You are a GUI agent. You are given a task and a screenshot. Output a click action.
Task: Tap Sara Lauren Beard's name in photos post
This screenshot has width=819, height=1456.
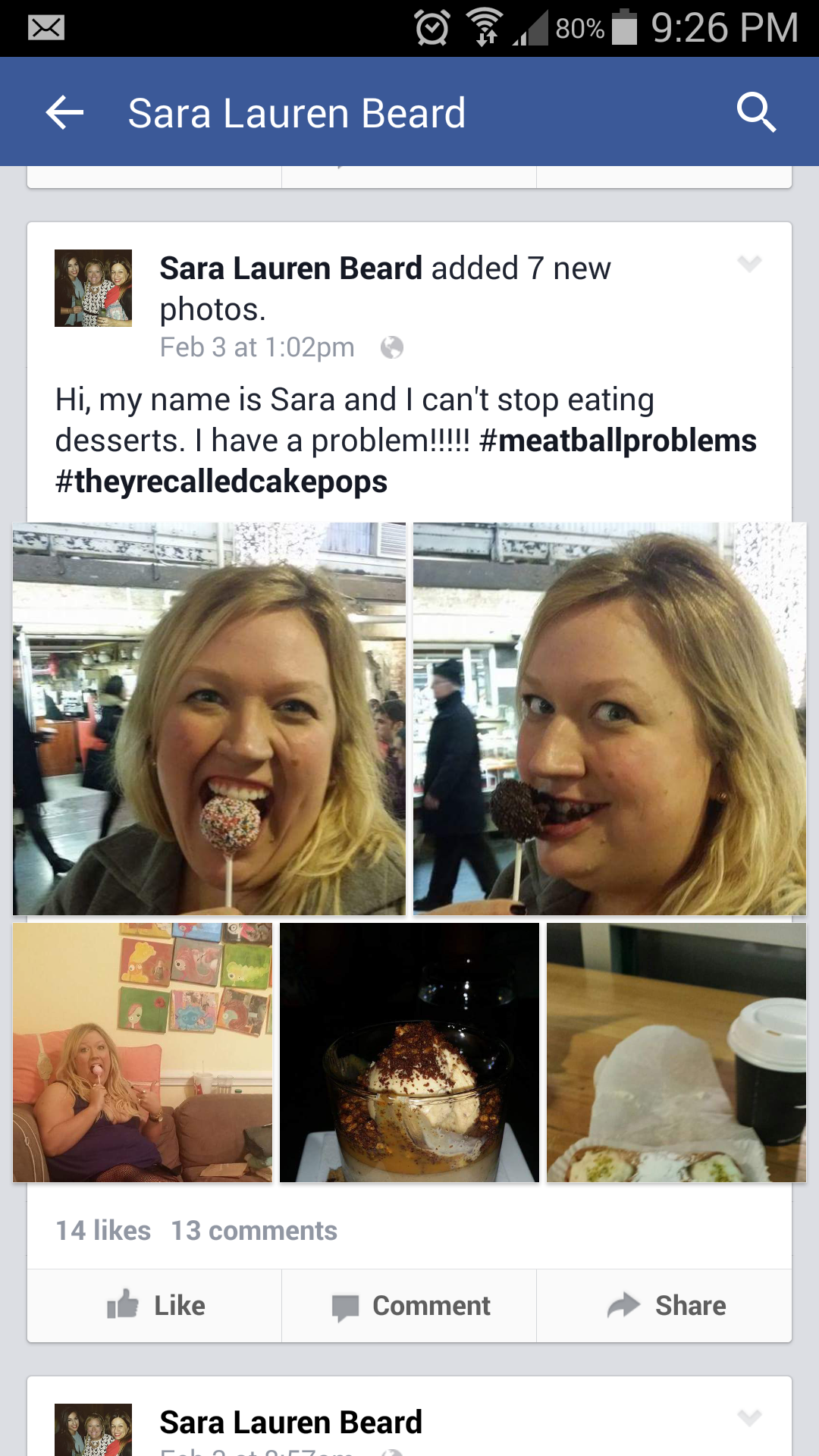(290, 268)
